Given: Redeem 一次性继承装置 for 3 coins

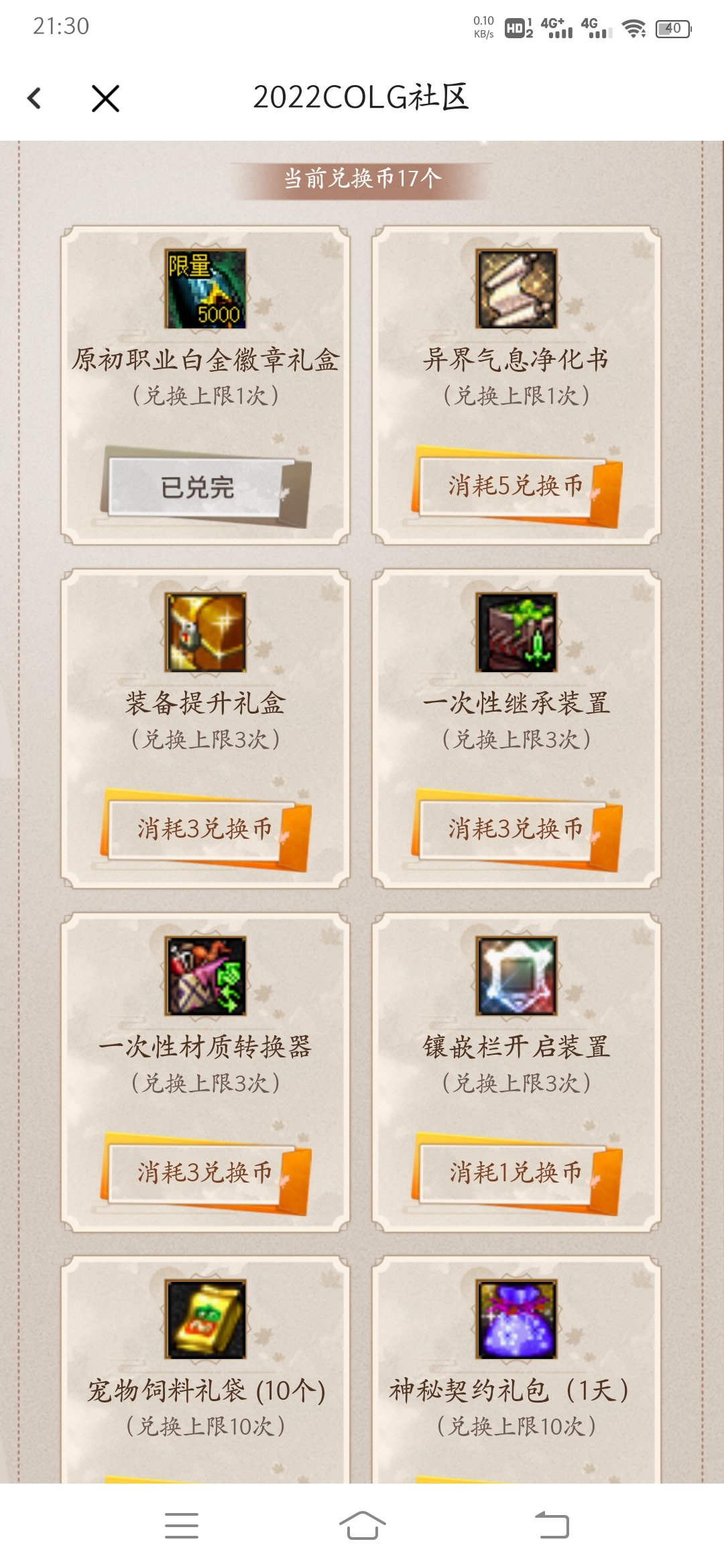Looking at the screenshot, I should click(x=515, y=829).
